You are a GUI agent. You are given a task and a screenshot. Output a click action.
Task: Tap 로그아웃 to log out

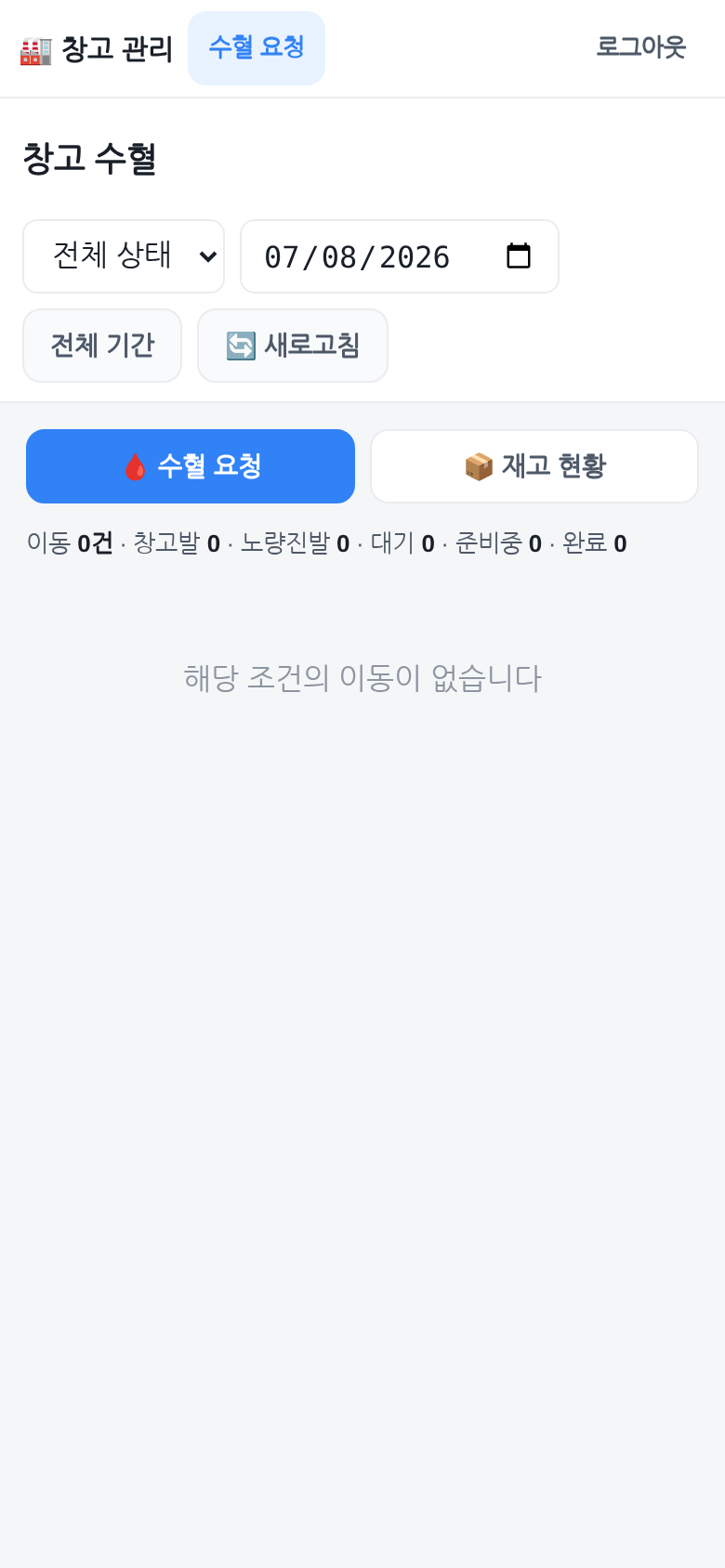point(640,48)
